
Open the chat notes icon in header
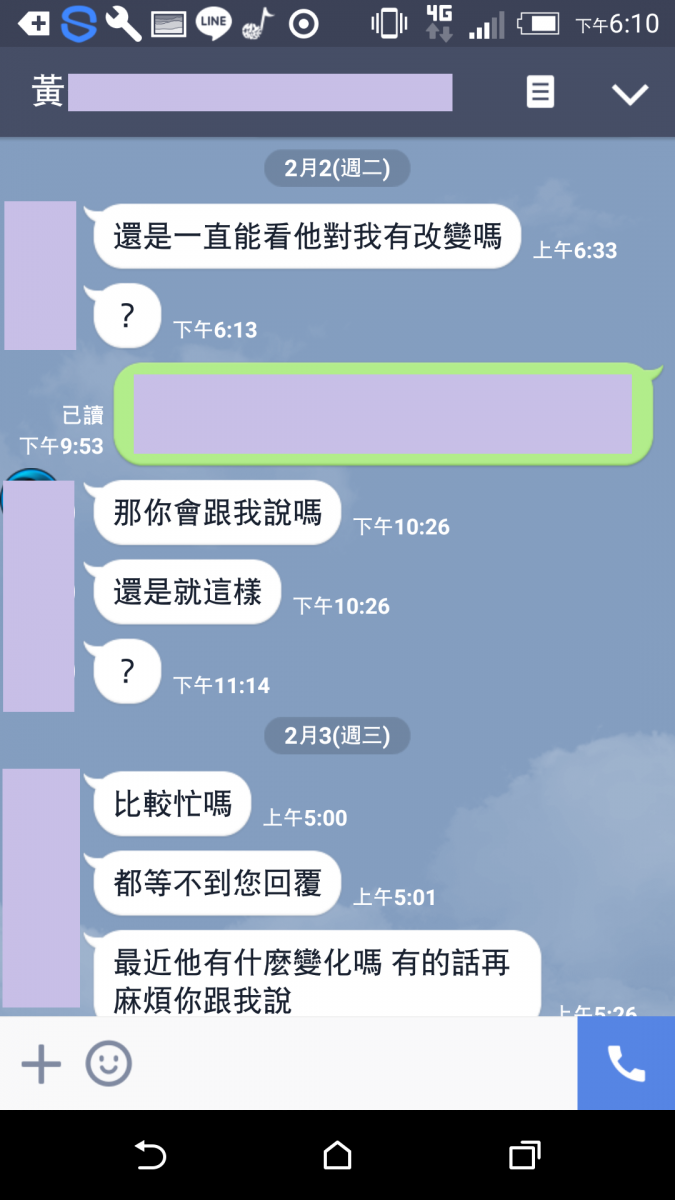coord(540,93)
